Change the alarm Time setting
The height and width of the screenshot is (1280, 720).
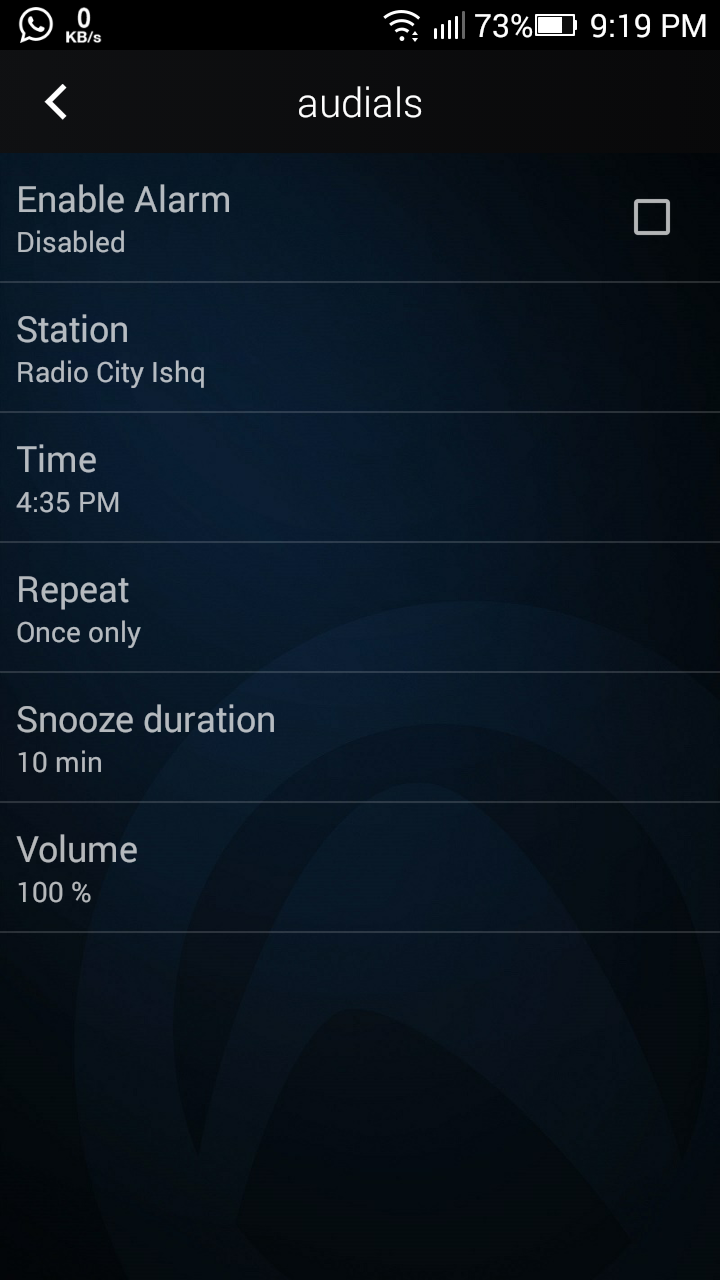click(360, 478)
